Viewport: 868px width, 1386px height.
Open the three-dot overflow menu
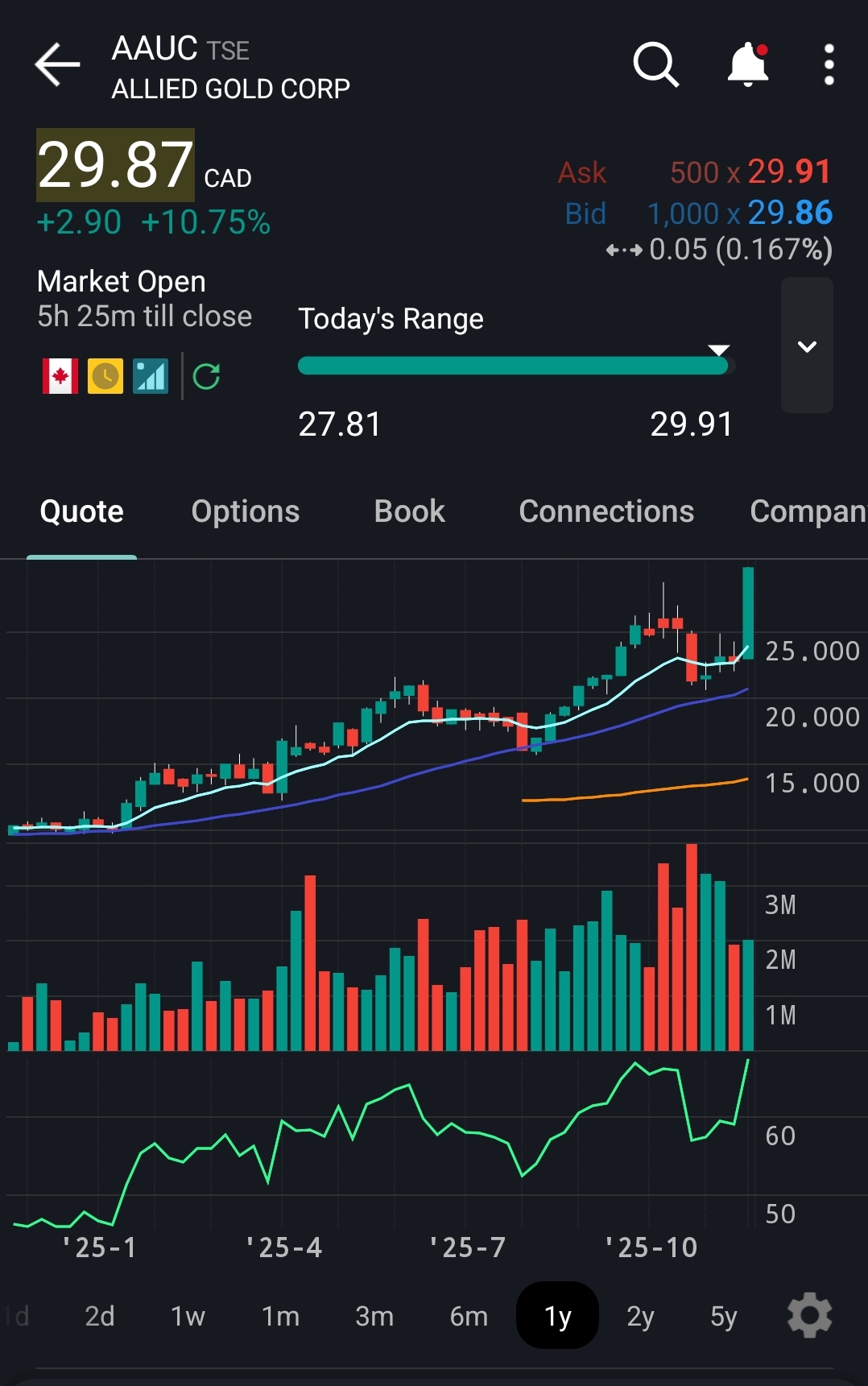tap(829, 64)
